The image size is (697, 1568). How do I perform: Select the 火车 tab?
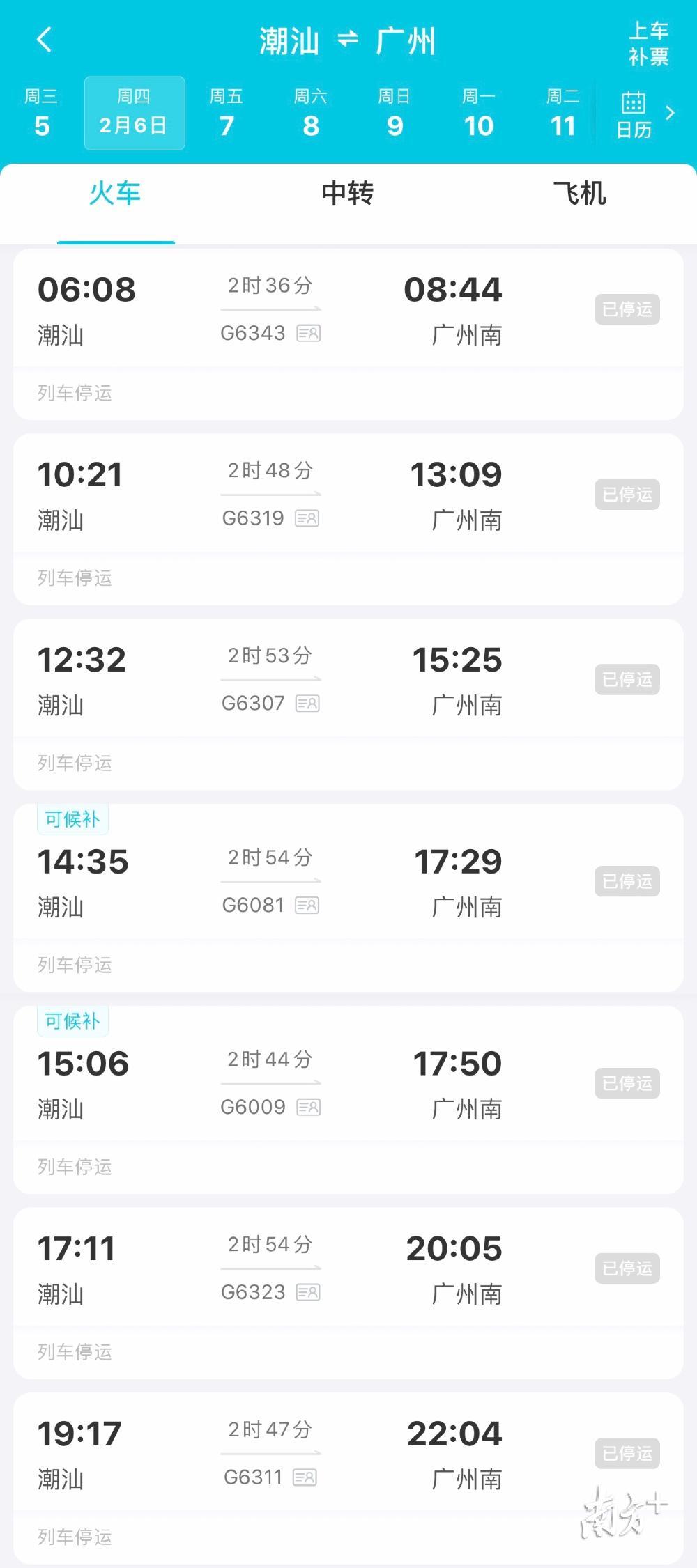(x=116, y=194)
